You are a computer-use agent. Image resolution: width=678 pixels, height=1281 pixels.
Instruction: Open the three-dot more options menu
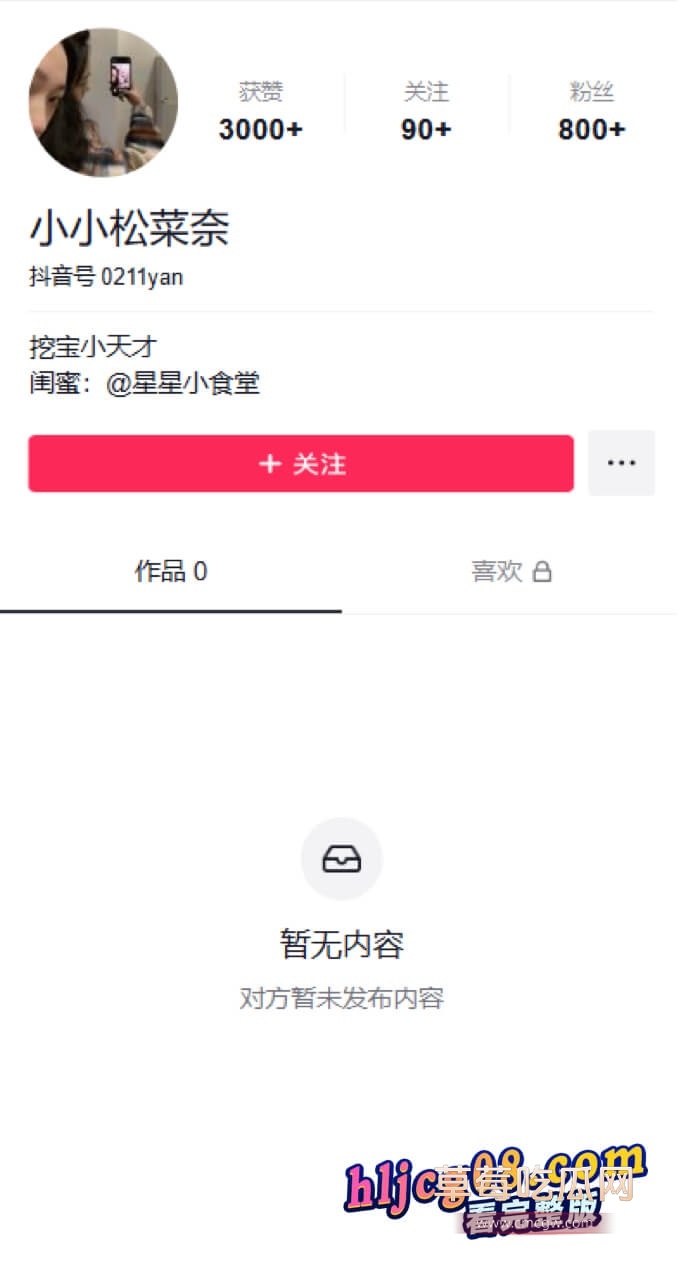pos(621,463)
